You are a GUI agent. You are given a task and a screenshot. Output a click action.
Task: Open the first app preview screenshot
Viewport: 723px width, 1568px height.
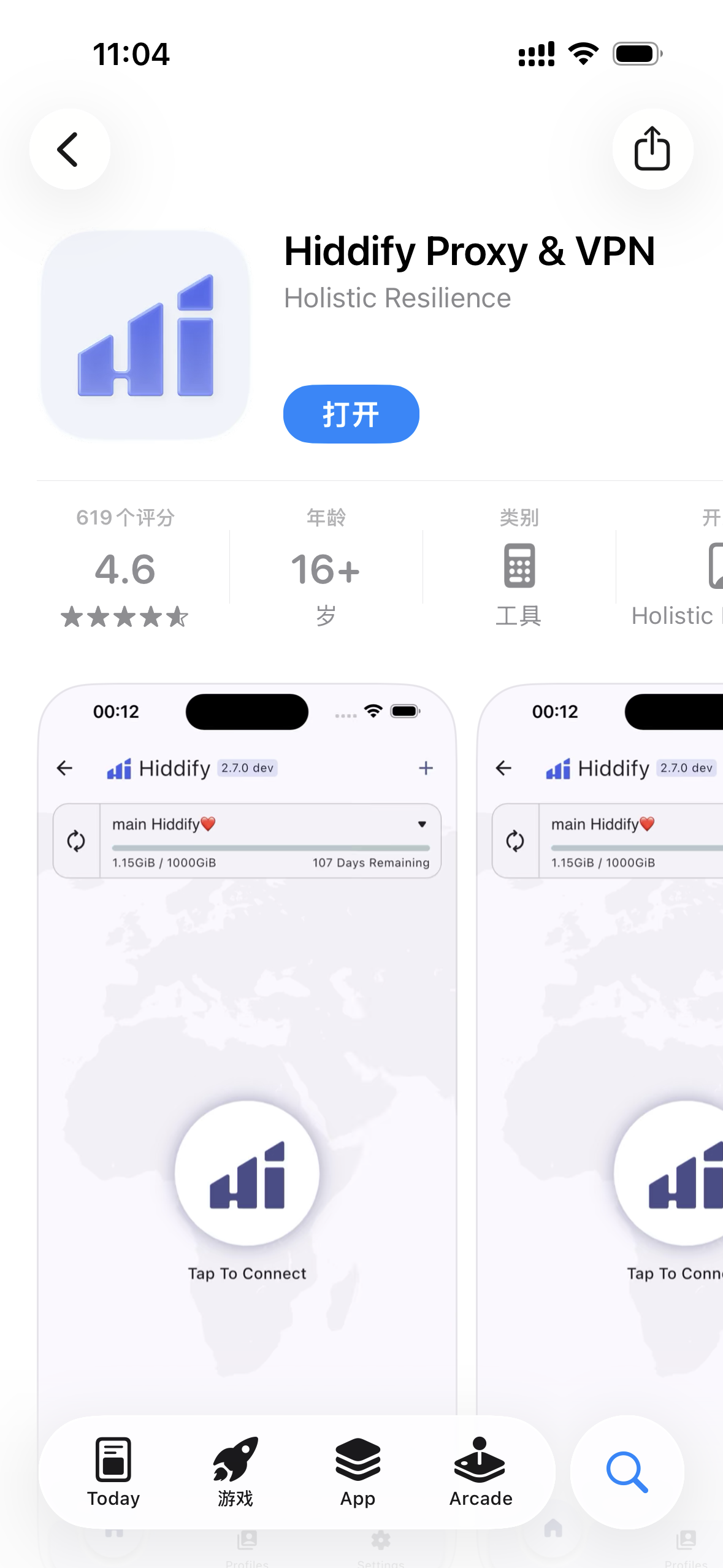pos(247,1043)
